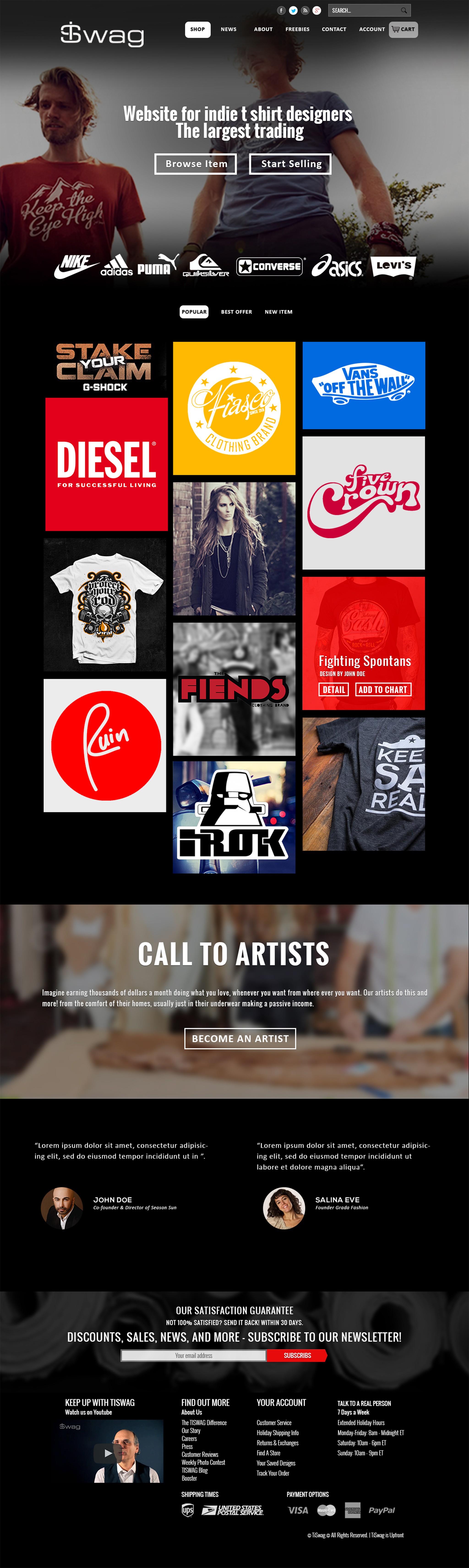Select the Start Selling button
Image resolution: width=469 pixels, height=1568 pixels.
(291, 164)
